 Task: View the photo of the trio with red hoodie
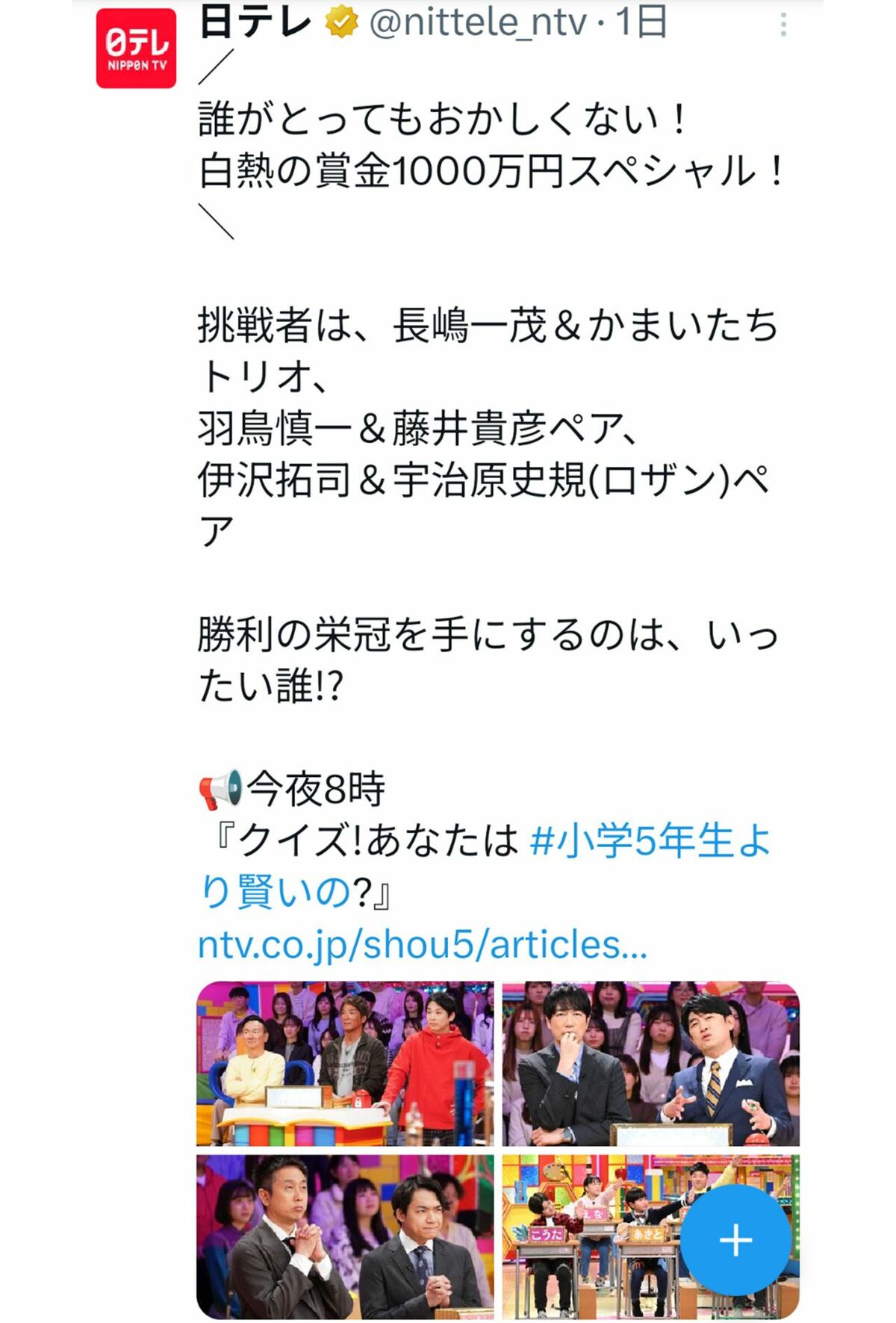click(x=345, y=1063)
